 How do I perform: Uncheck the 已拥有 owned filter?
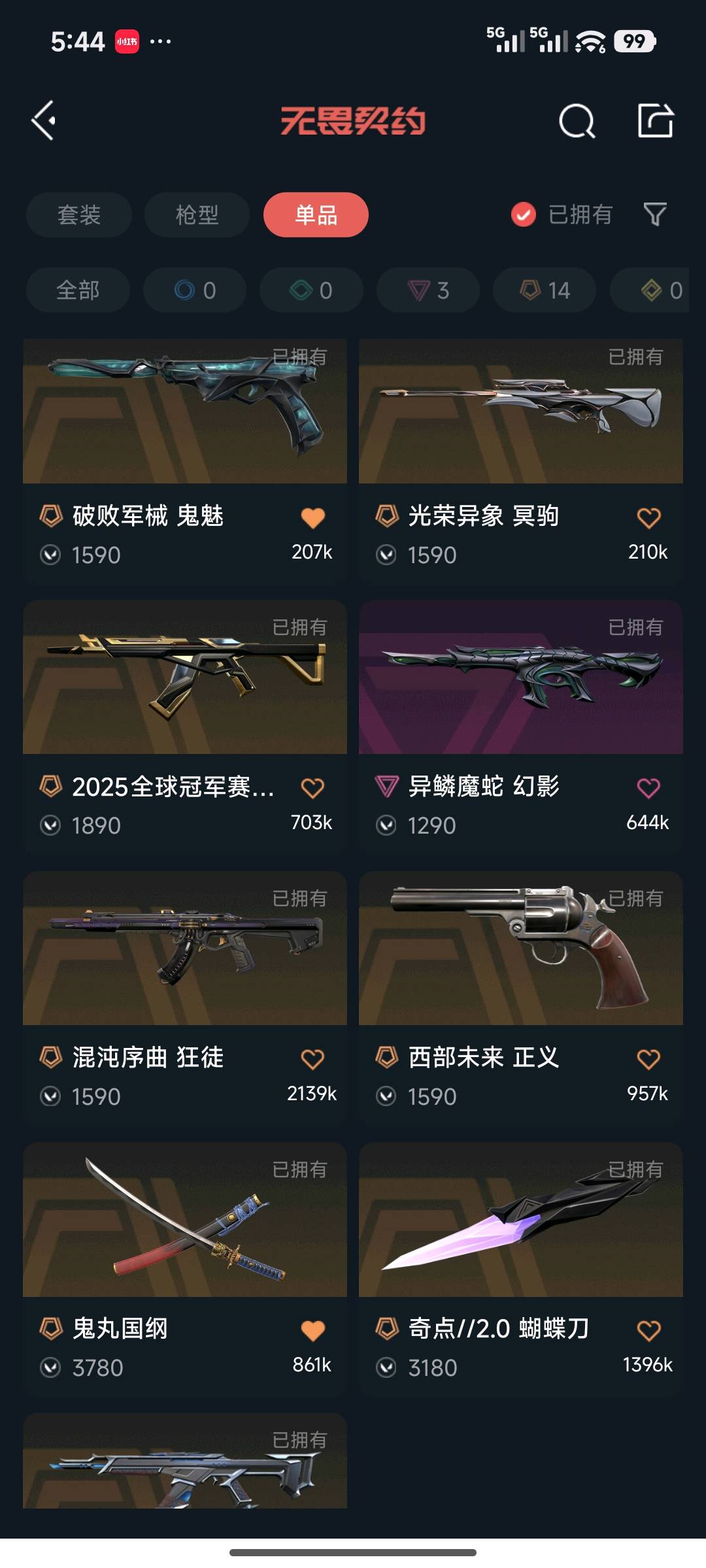tap(524, 214)
